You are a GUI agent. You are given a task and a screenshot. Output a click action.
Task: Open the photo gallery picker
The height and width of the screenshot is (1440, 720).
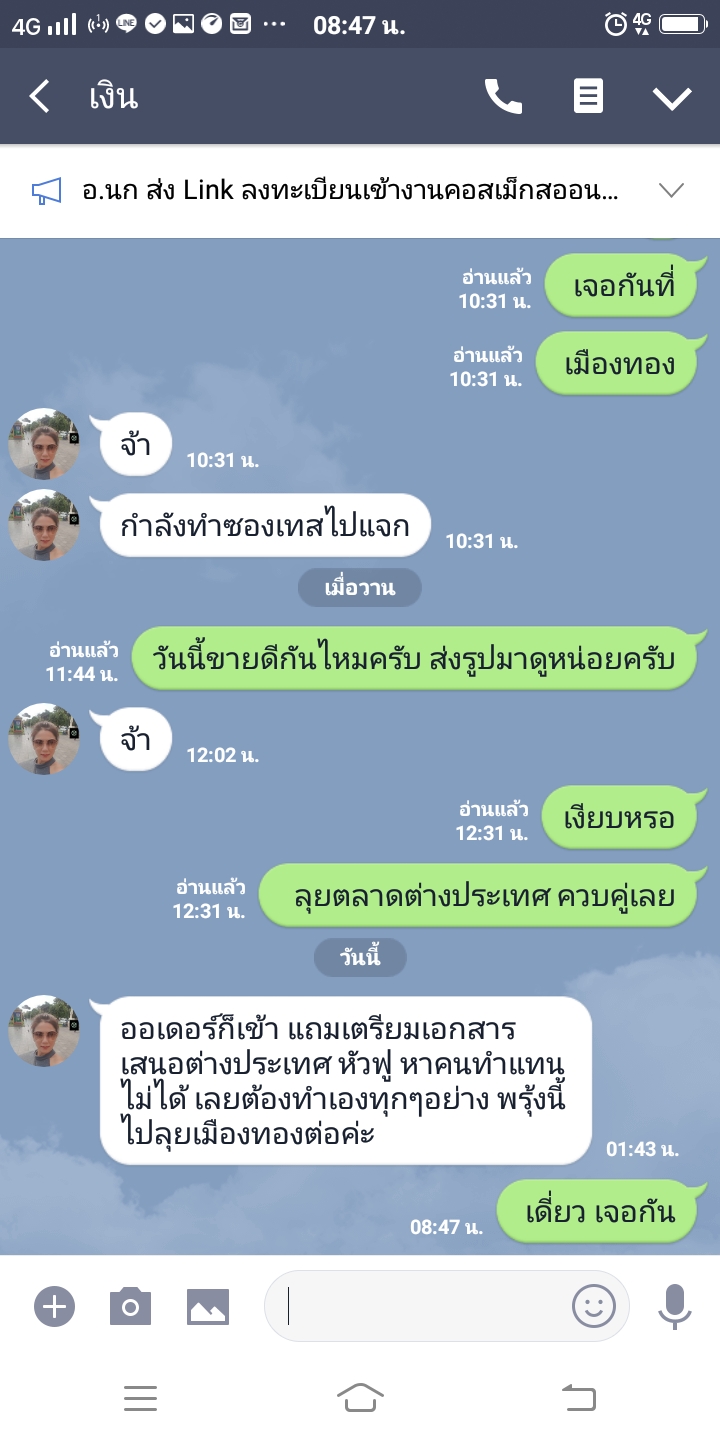coord(207,1306)
